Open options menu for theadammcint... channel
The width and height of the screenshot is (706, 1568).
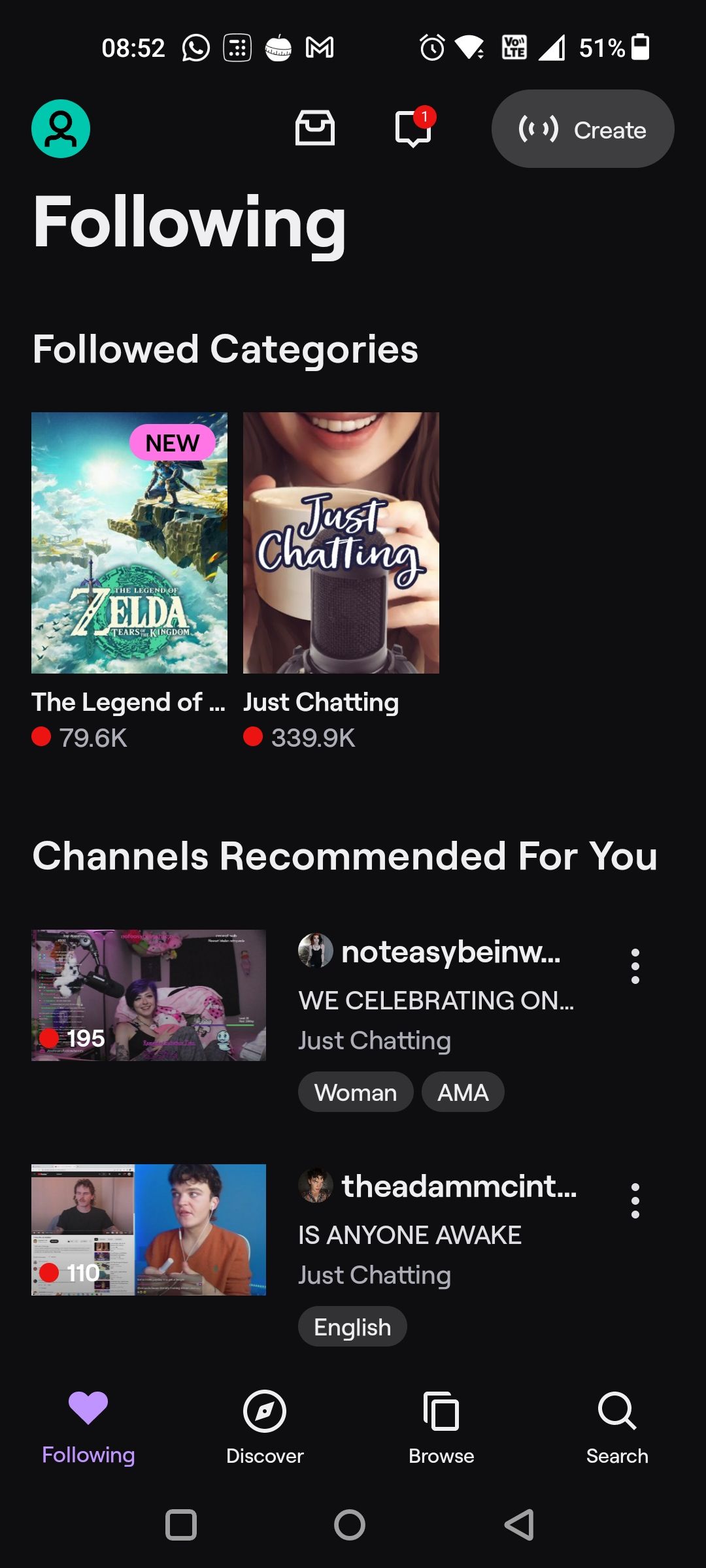point(635,1201)
